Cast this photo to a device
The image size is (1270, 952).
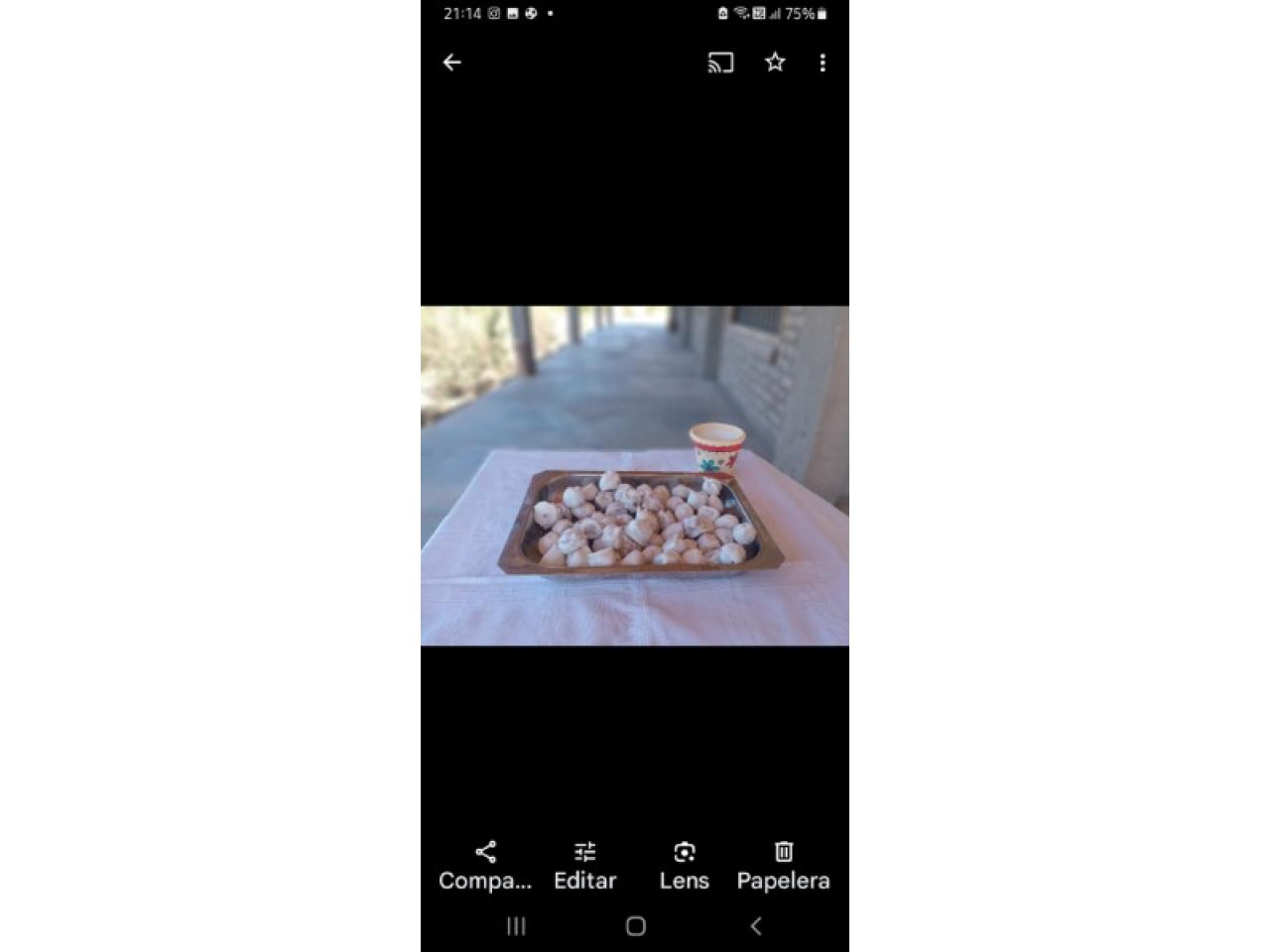[x=720, y=62]
